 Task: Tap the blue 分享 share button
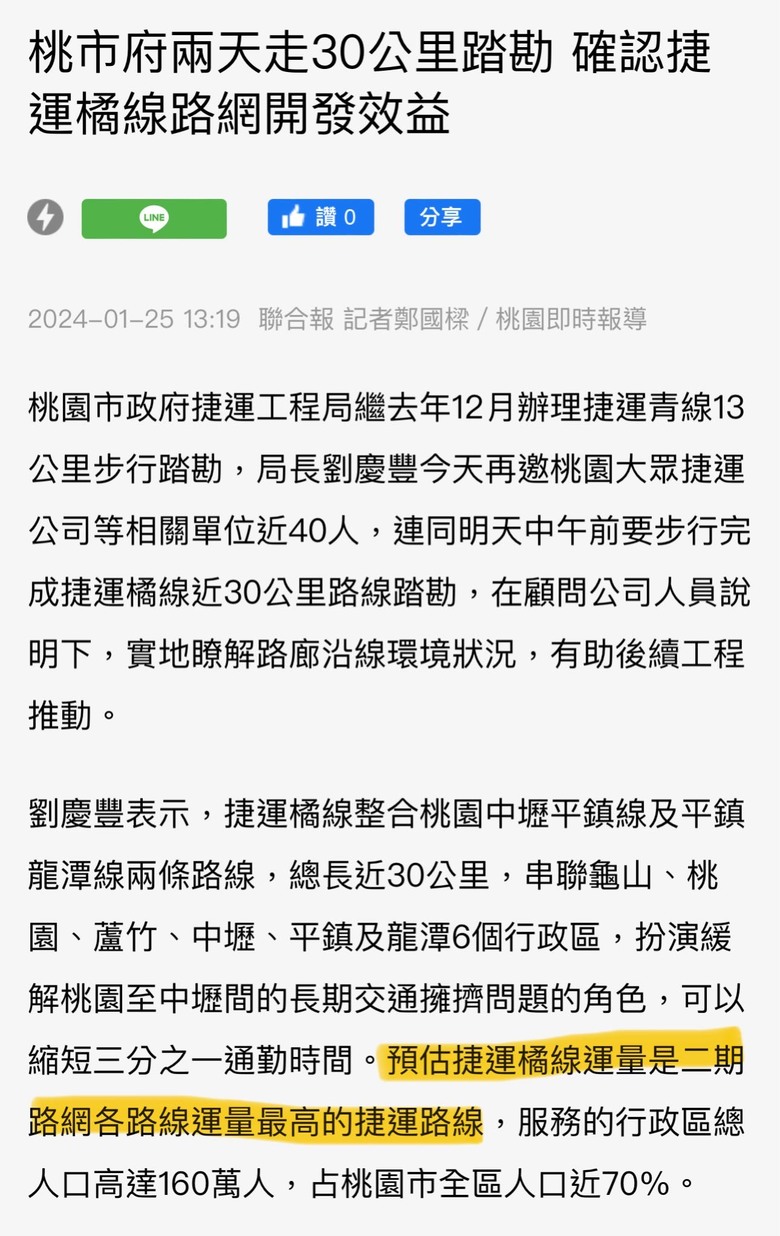[x=442, y=217]
